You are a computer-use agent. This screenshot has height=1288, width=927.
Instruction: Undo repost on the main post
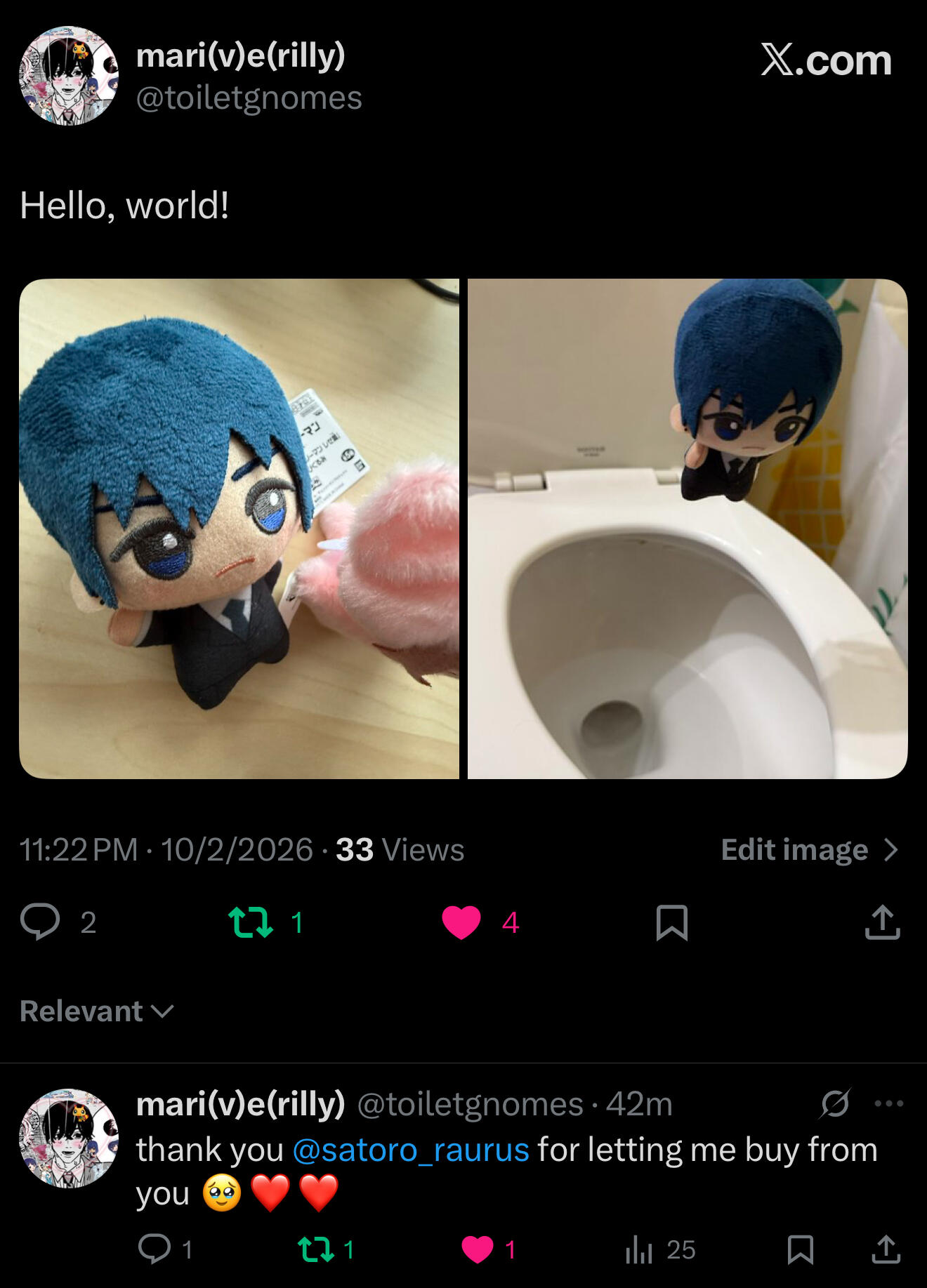click(x=251, y=922)
